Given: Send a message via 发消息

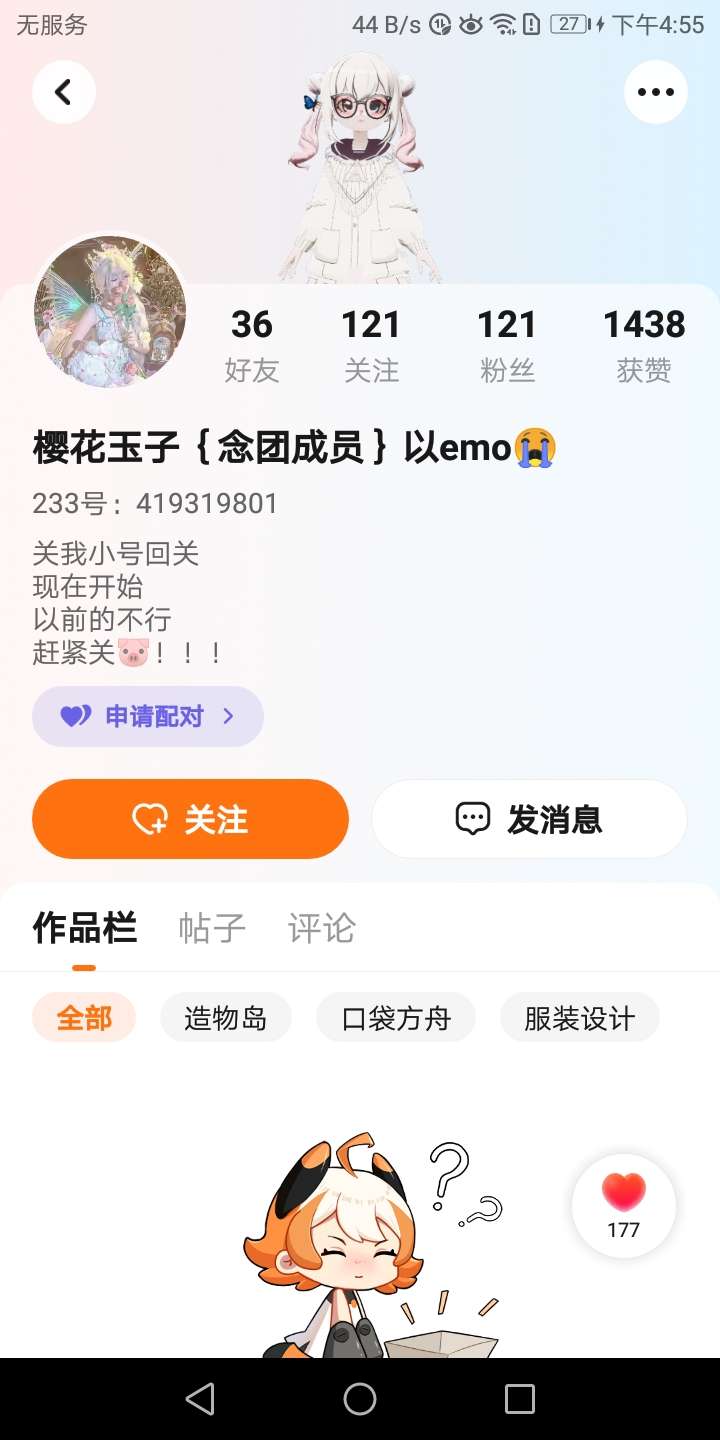Looking at the screenshot, I should [529, 819].
